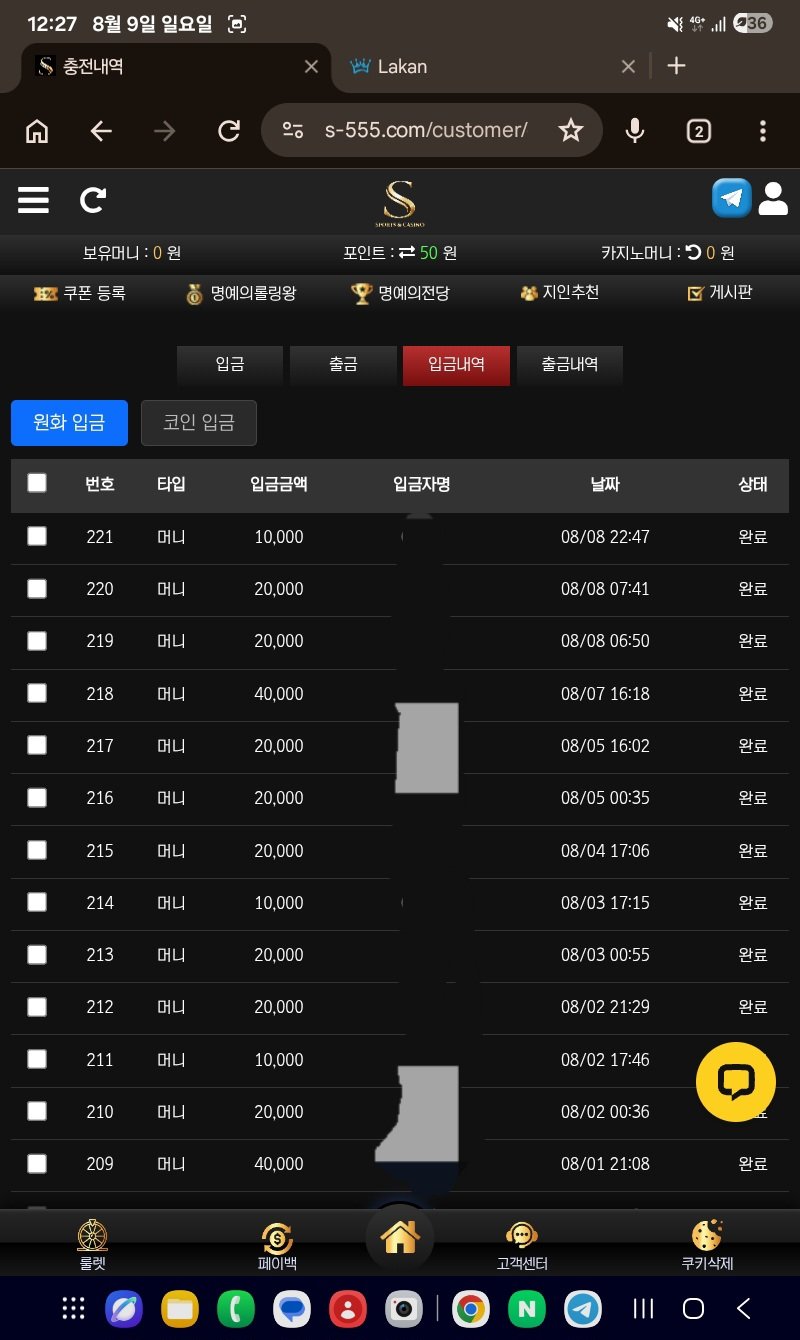This screenshot has width=800, height=1340.
Task: Go to 룰렛 in bottom bar
Action: [x=93, y=1245]
